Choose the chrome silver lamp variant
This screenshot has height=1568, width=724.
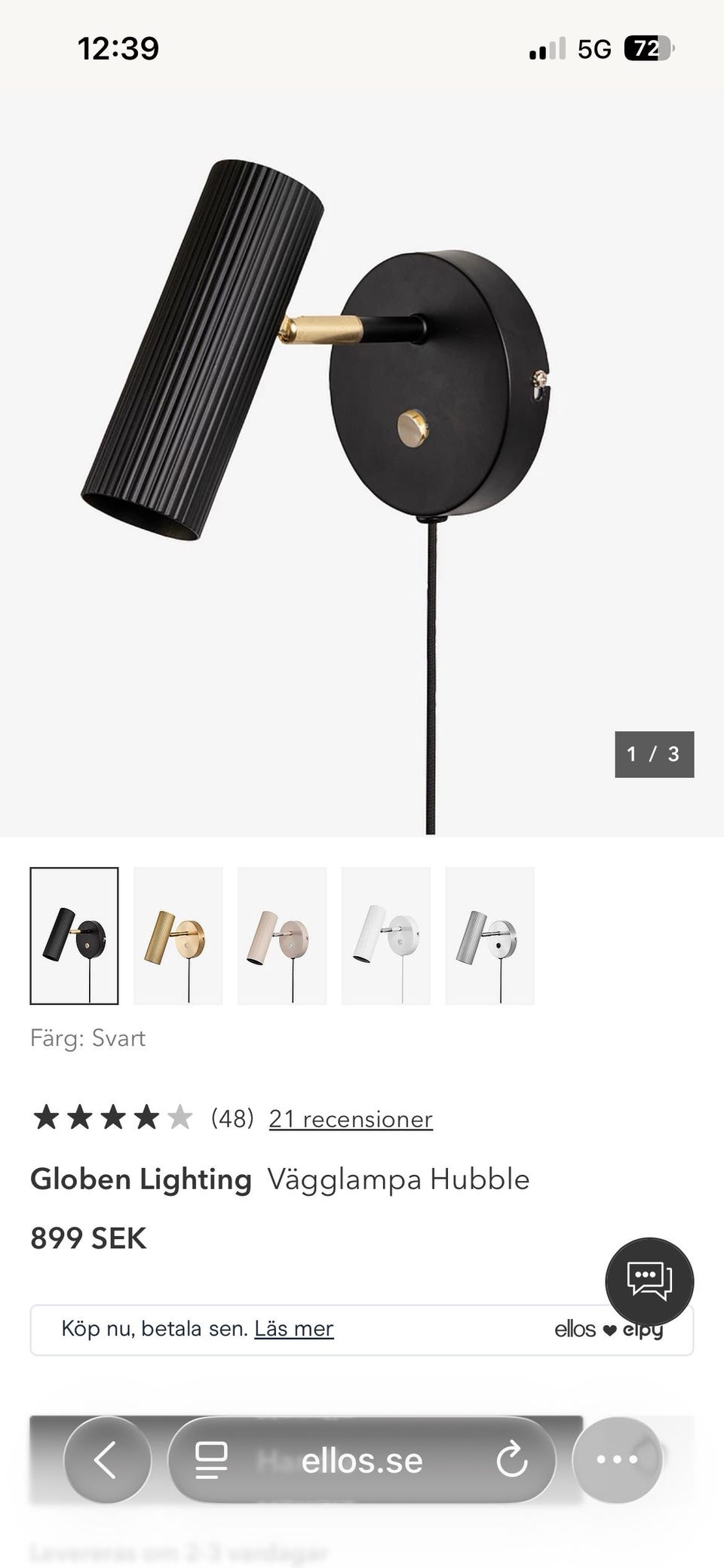(489, 936)
